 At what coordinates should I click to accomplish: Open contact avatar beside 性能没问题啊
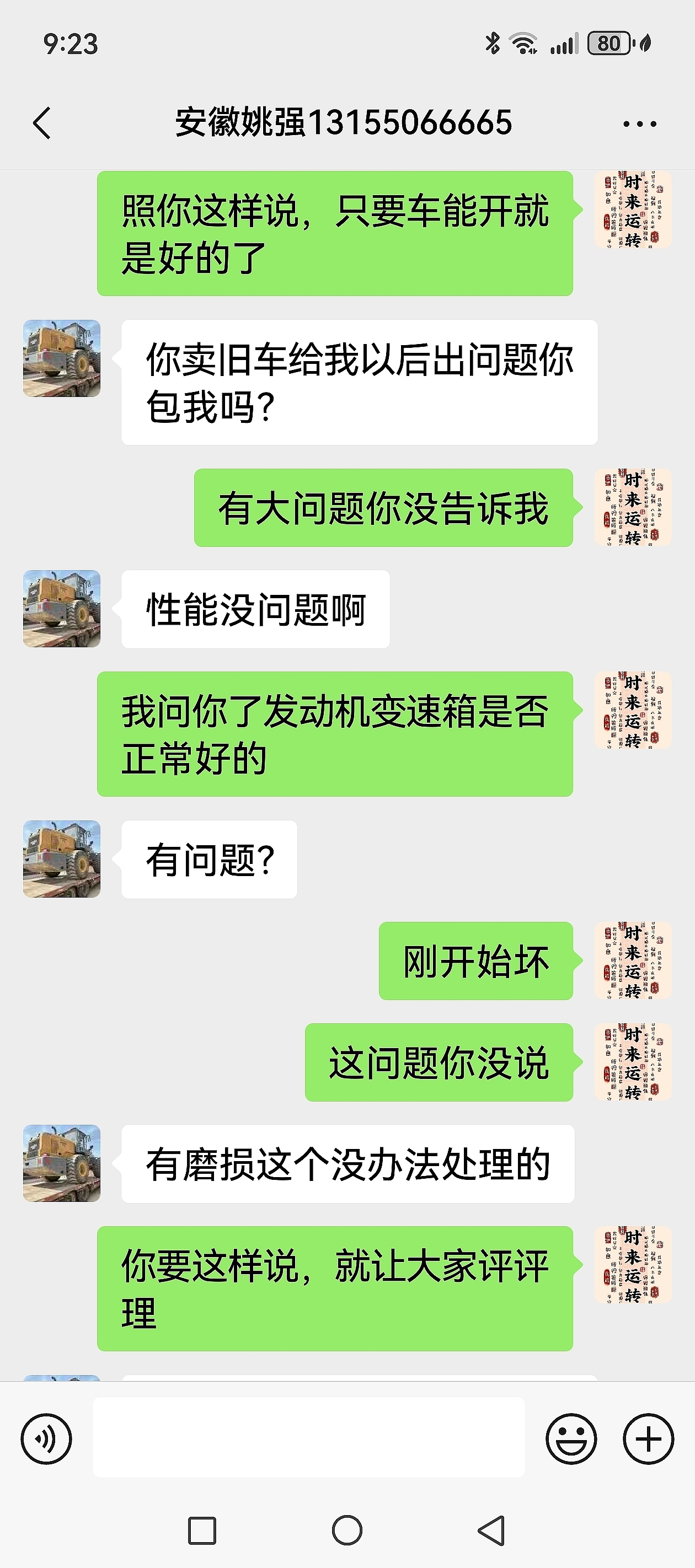[62, 609]
